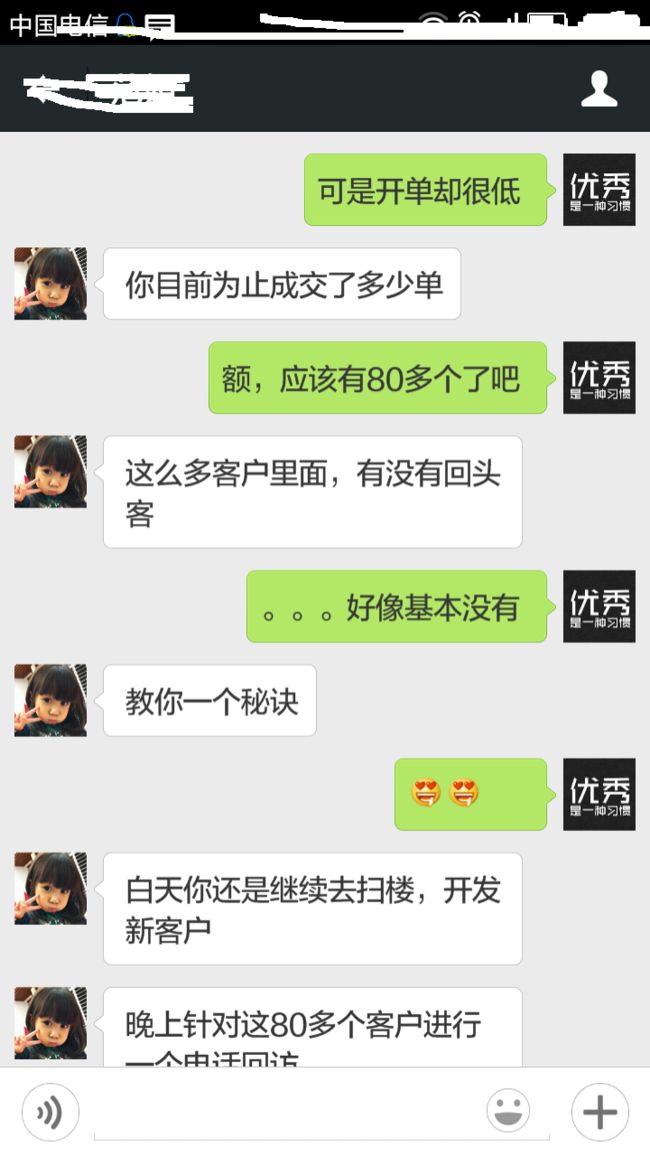Switch to voice message input
650x1156 pixels.
(50, 1112)
